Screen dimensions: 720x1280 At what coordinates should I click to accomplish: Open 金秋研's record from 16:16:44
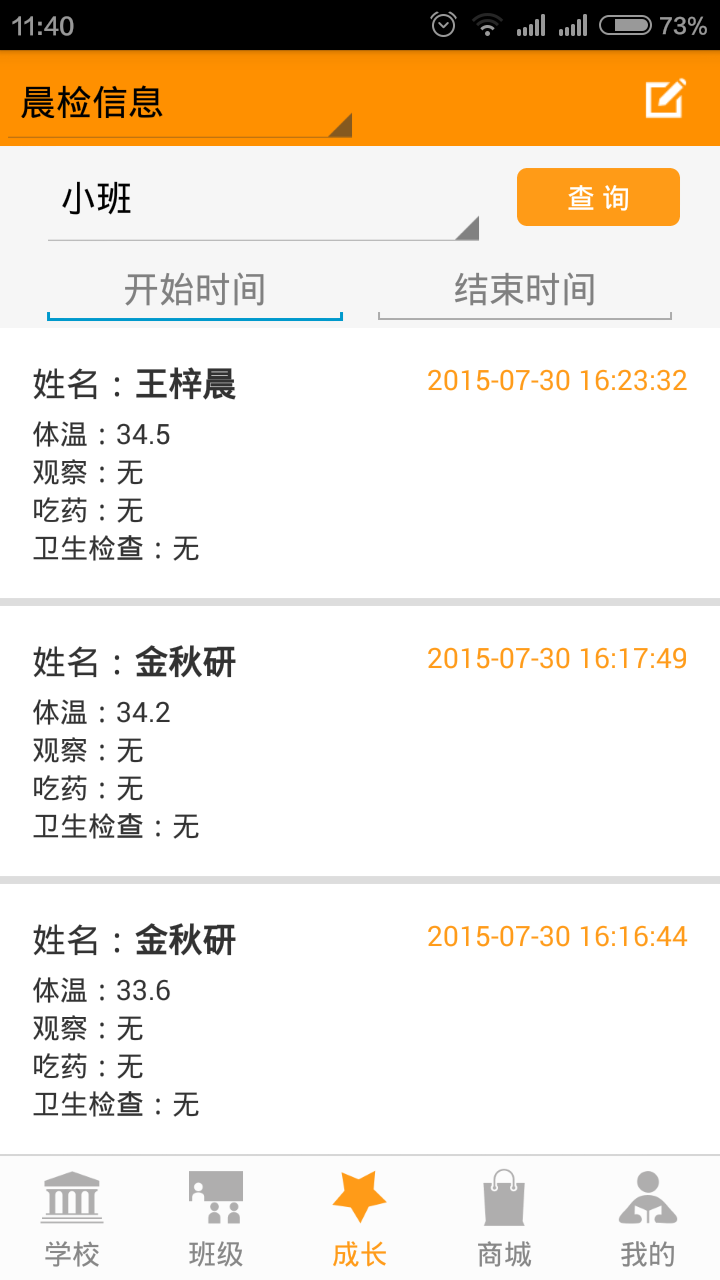[x=360, y=1019]
